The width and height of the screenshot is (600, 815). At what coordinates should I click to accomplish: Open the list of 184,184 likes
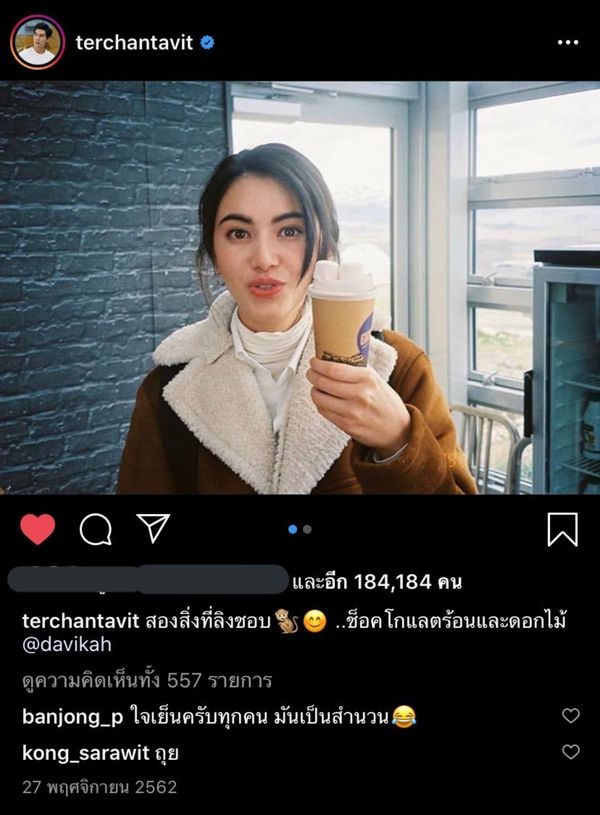tap(377, 581)
